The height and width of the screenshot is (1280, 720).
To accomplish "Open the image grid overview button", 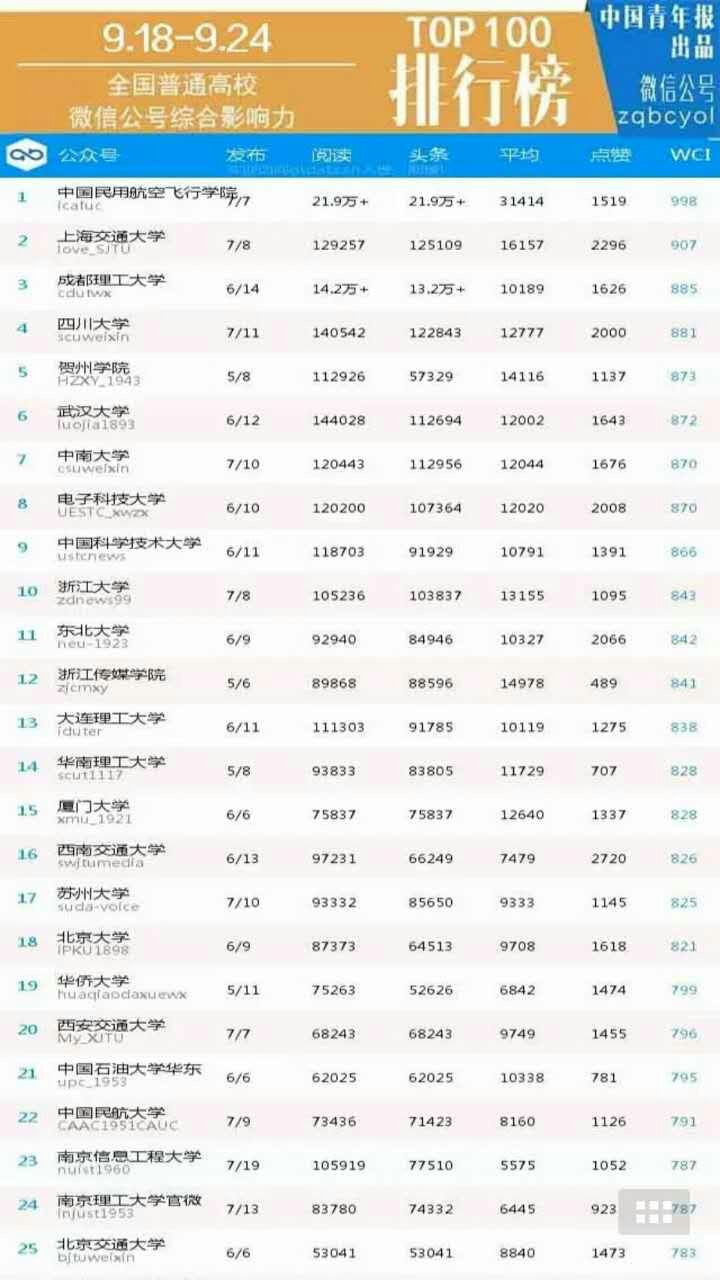I will [654, 1211].
